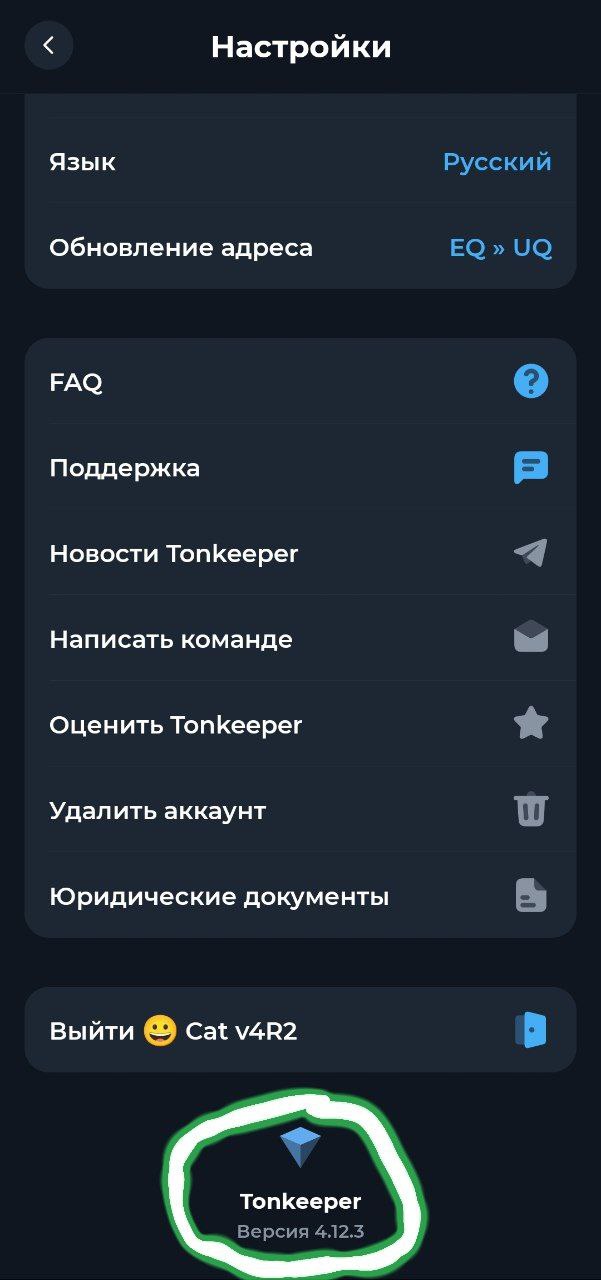Image resolution: width=601 pixels, height=1280 pixels.
Task: Open the Язык language setting
Action: [x=300, y=162]
